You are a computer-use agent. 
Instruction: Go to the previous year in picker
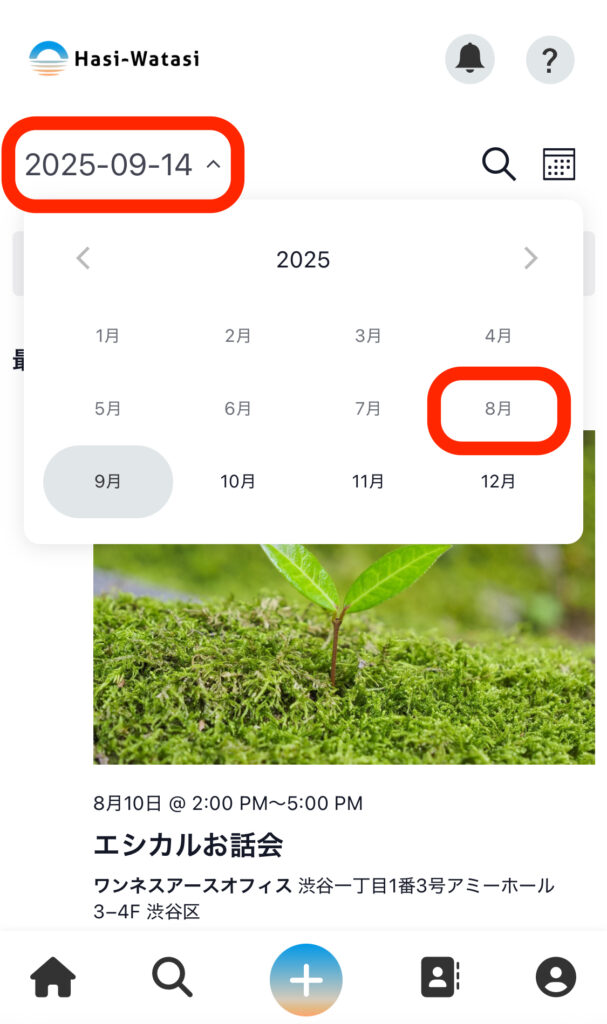pyautogui.click(x=84, y=259)
